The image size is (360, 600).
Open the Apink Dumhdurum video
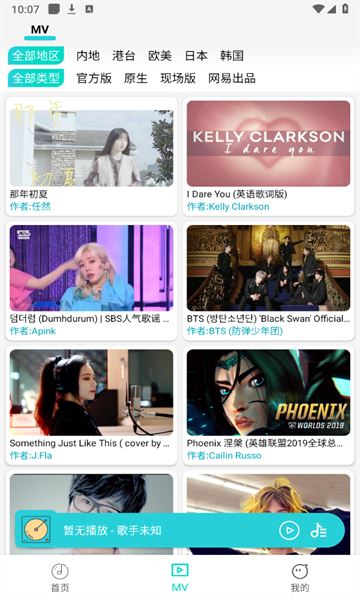91,281
